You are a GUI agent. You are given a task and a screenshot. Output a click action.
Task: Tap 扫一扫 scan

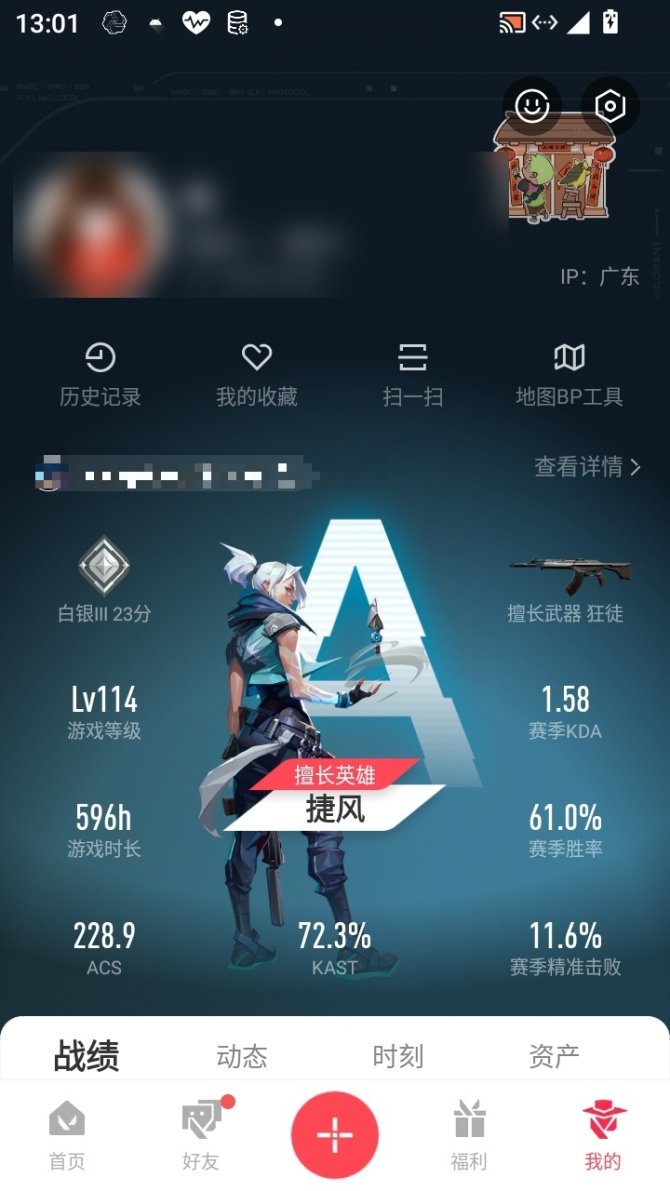coord(412,374)
